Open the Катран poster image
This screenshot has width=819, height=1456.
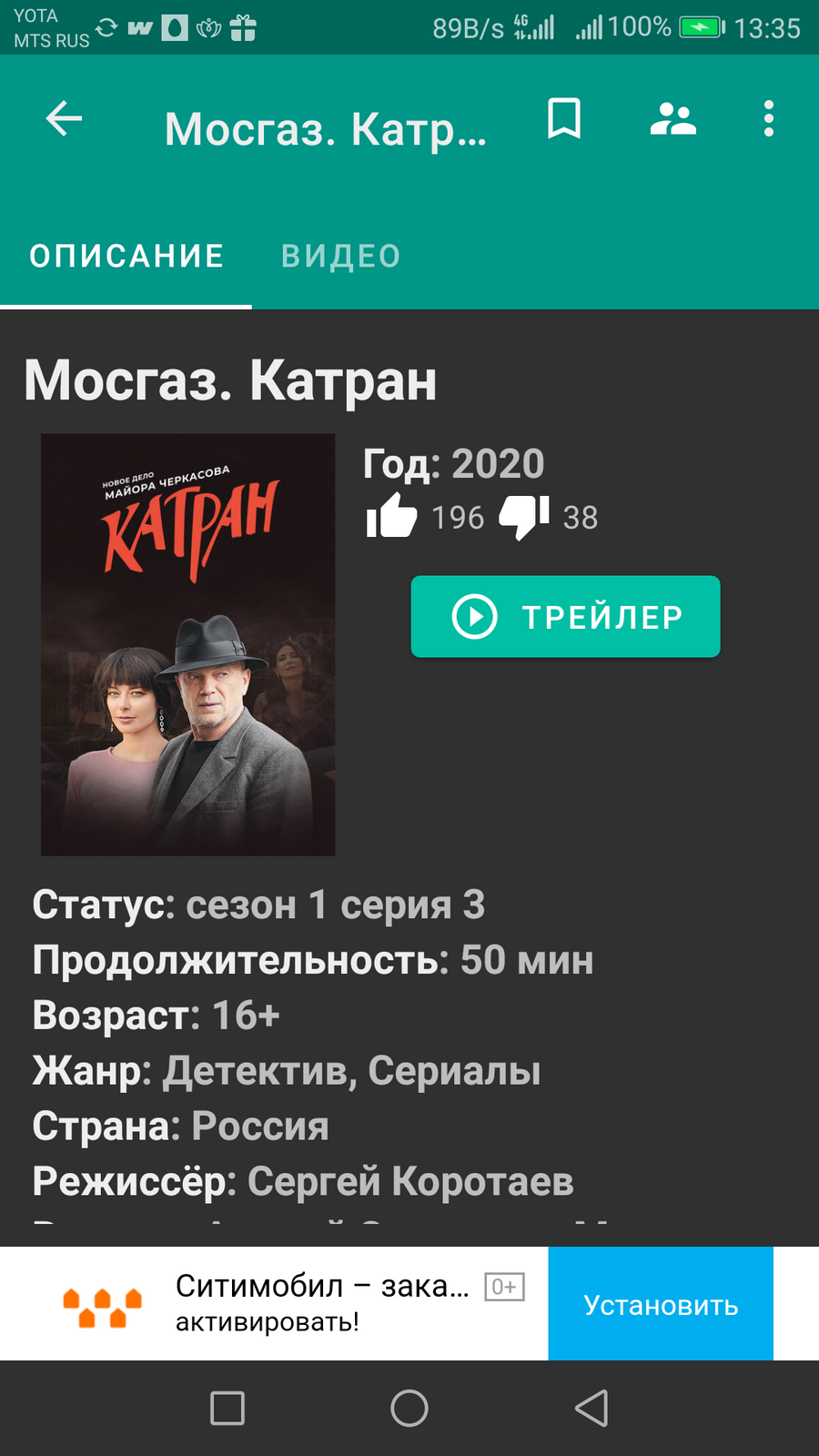point(188,644)
